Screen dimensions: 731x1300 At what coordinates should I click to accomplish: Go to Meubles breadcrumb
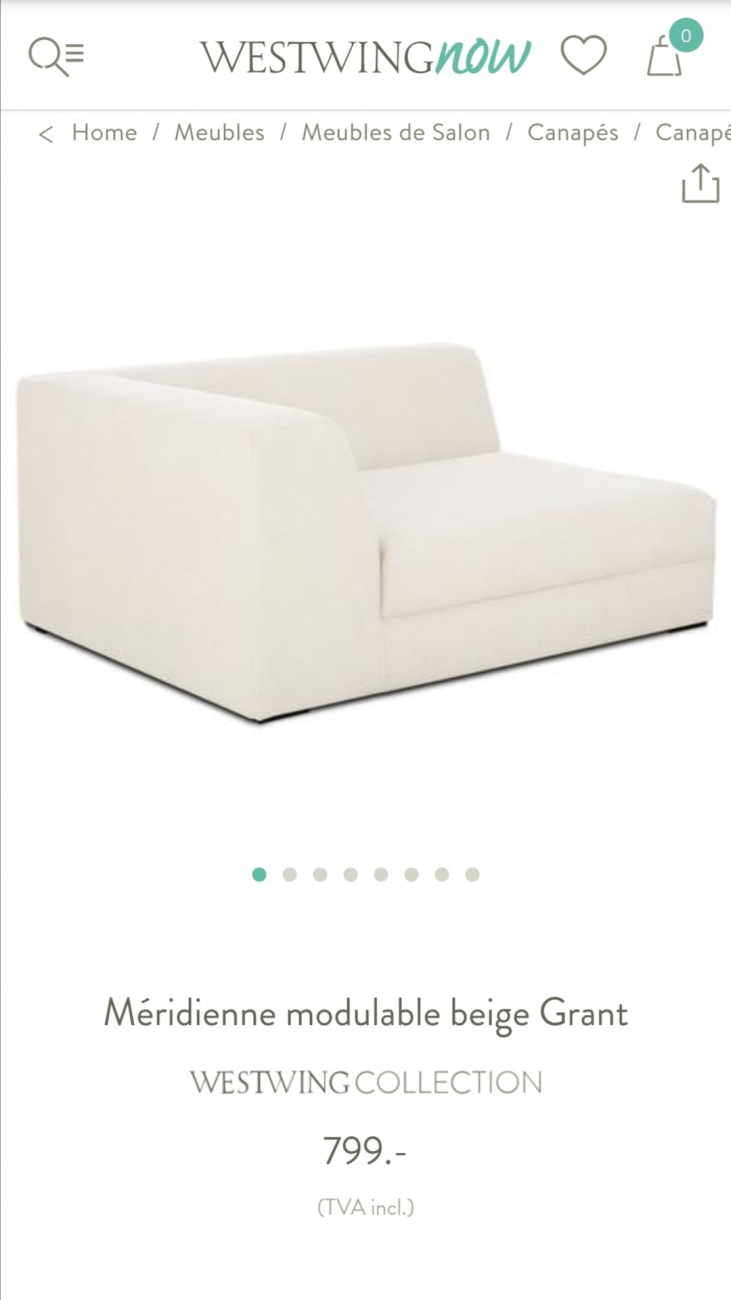pyautogui.click(x=219, y=133)
